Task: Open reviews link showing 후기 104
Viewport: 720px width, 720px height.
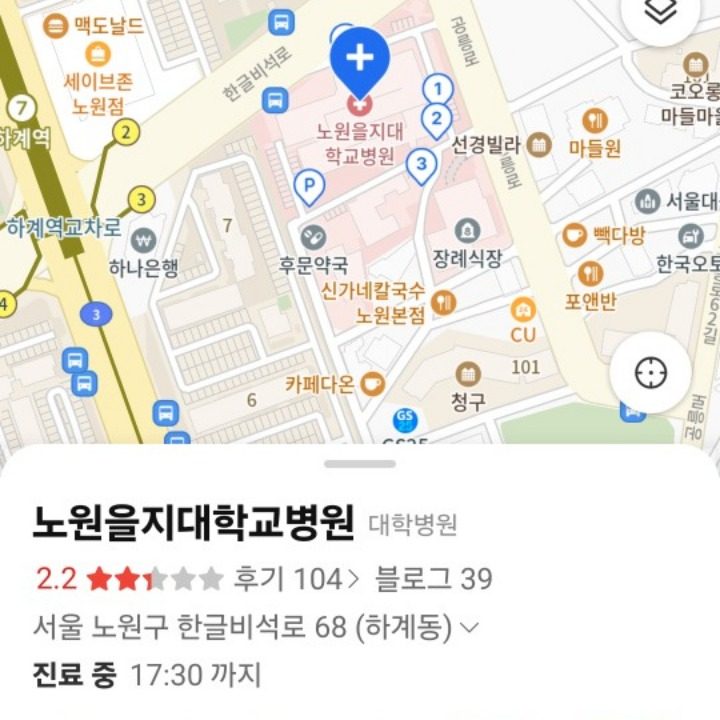Action: 296,578
